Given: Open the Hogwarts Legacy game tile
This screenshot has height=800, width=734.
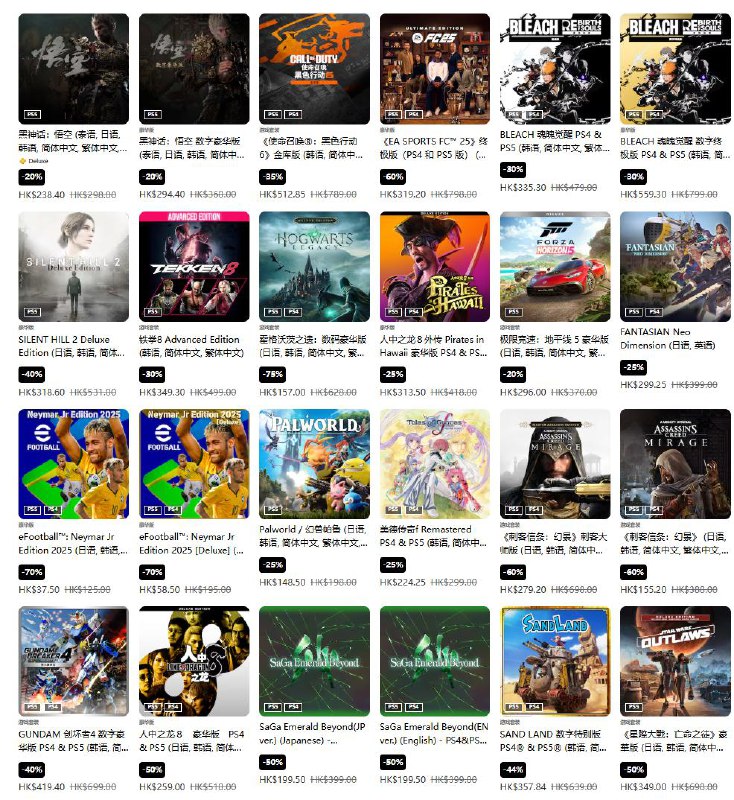Looking at the screenshot, I should coord(314,266).
